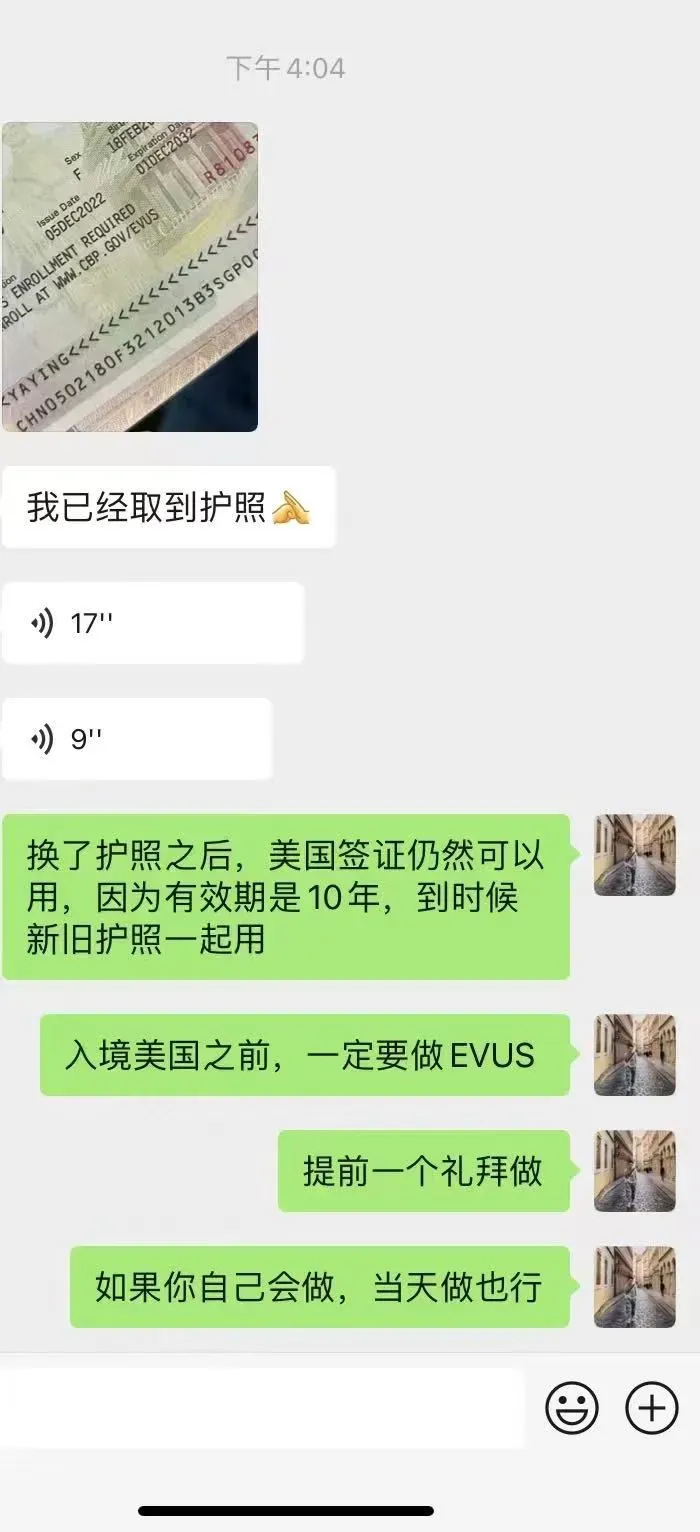Tap the avatar beside the EVUS message
The image size is (700, 1532).
tap(635, 1055)
